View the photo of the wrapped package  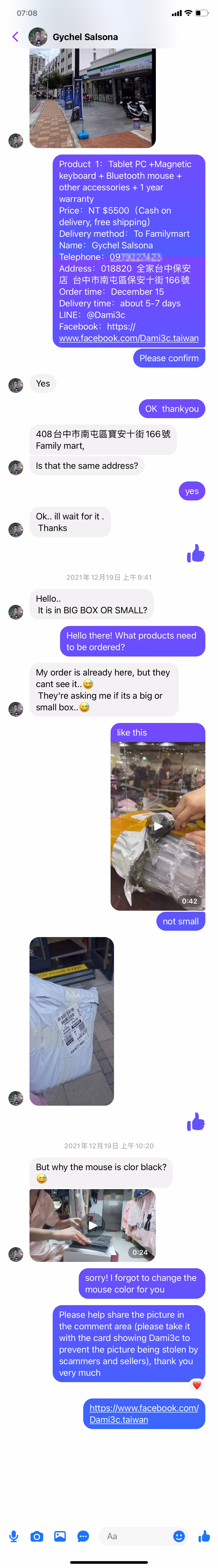tap(72, 1021)
